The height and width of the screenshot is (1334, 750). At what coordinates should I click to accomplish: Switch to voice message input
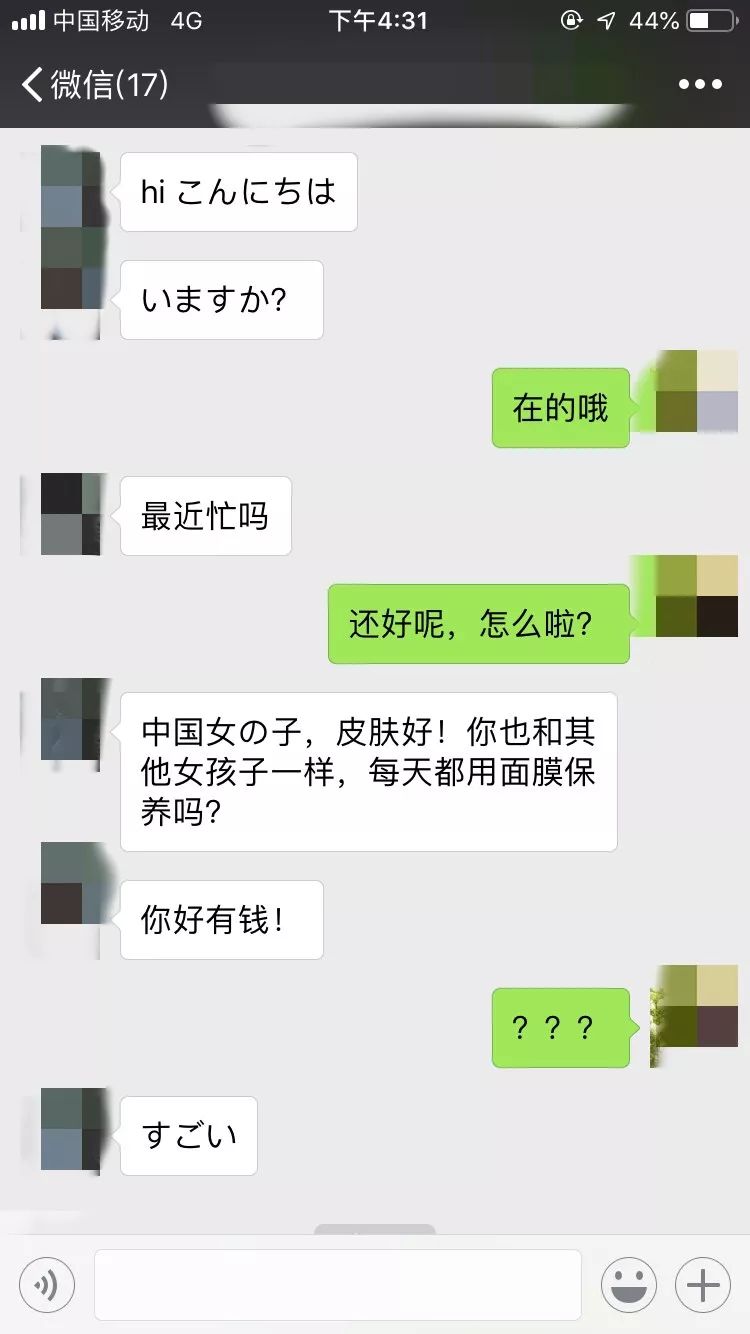pos(46,1284)
